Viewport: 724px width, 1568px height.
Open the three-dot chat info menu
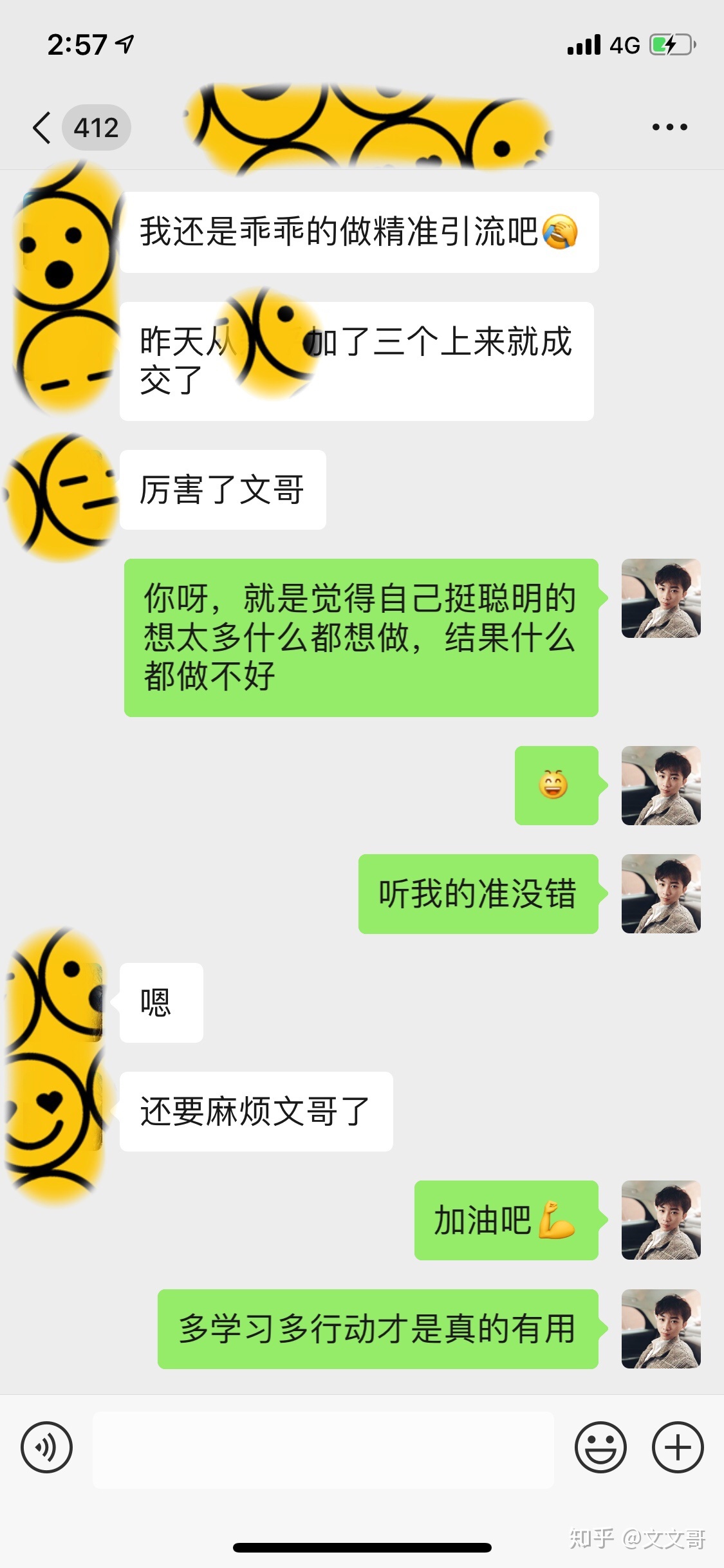(x=669, y=127)
